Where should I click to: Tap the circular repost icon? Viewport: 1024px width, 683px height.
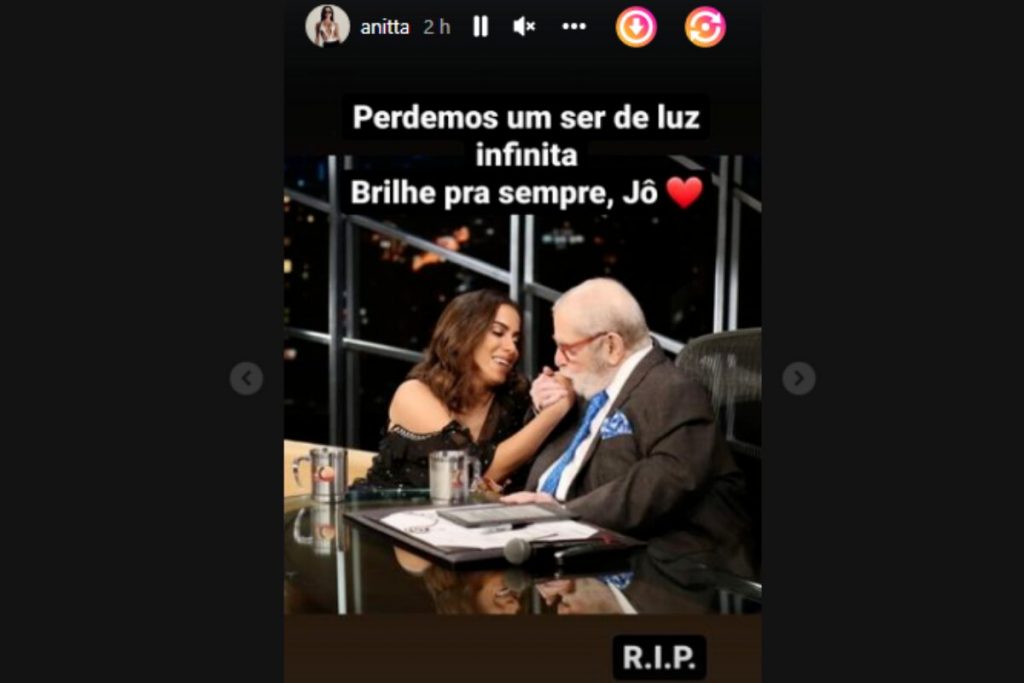[705, 27]
